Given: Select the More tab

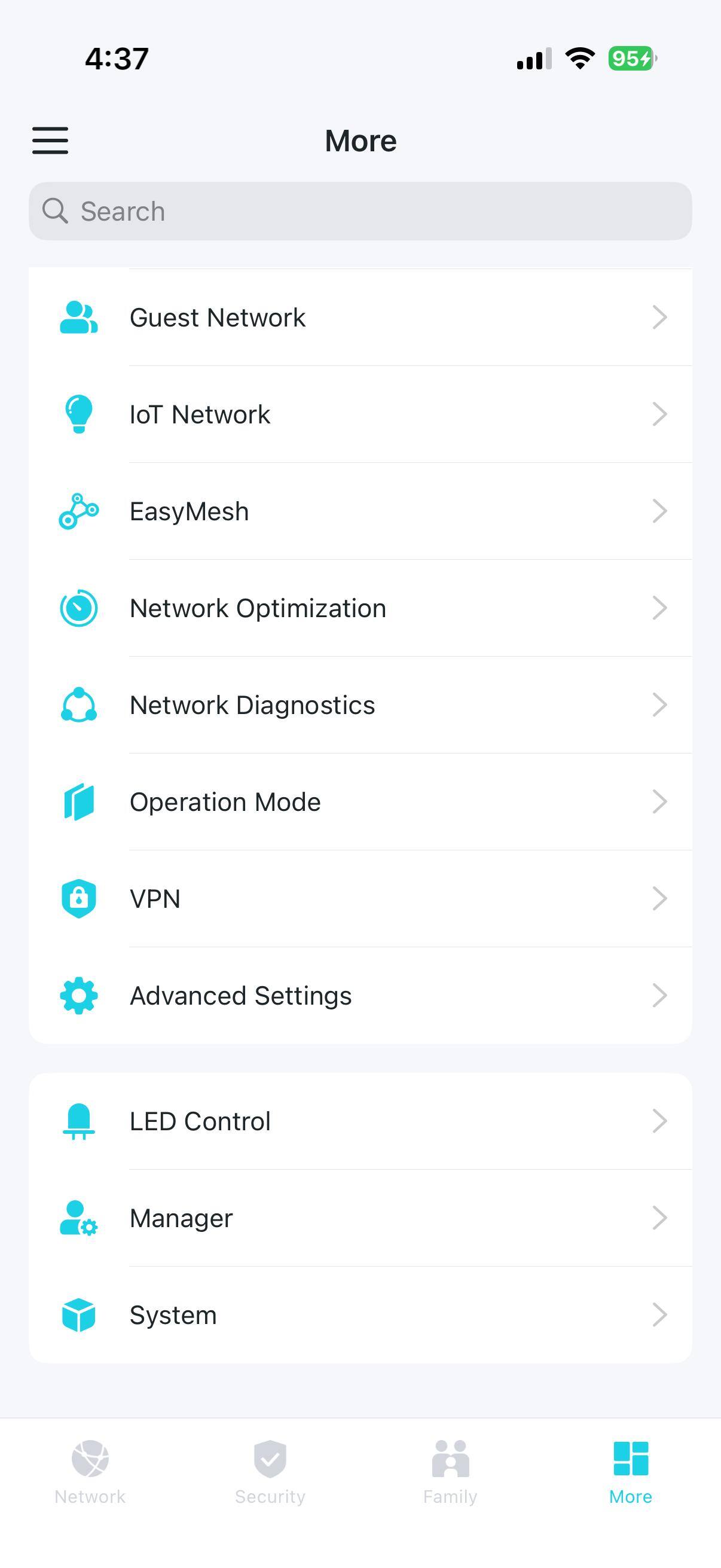Looking at the screenshot, I should [630, 1472].
